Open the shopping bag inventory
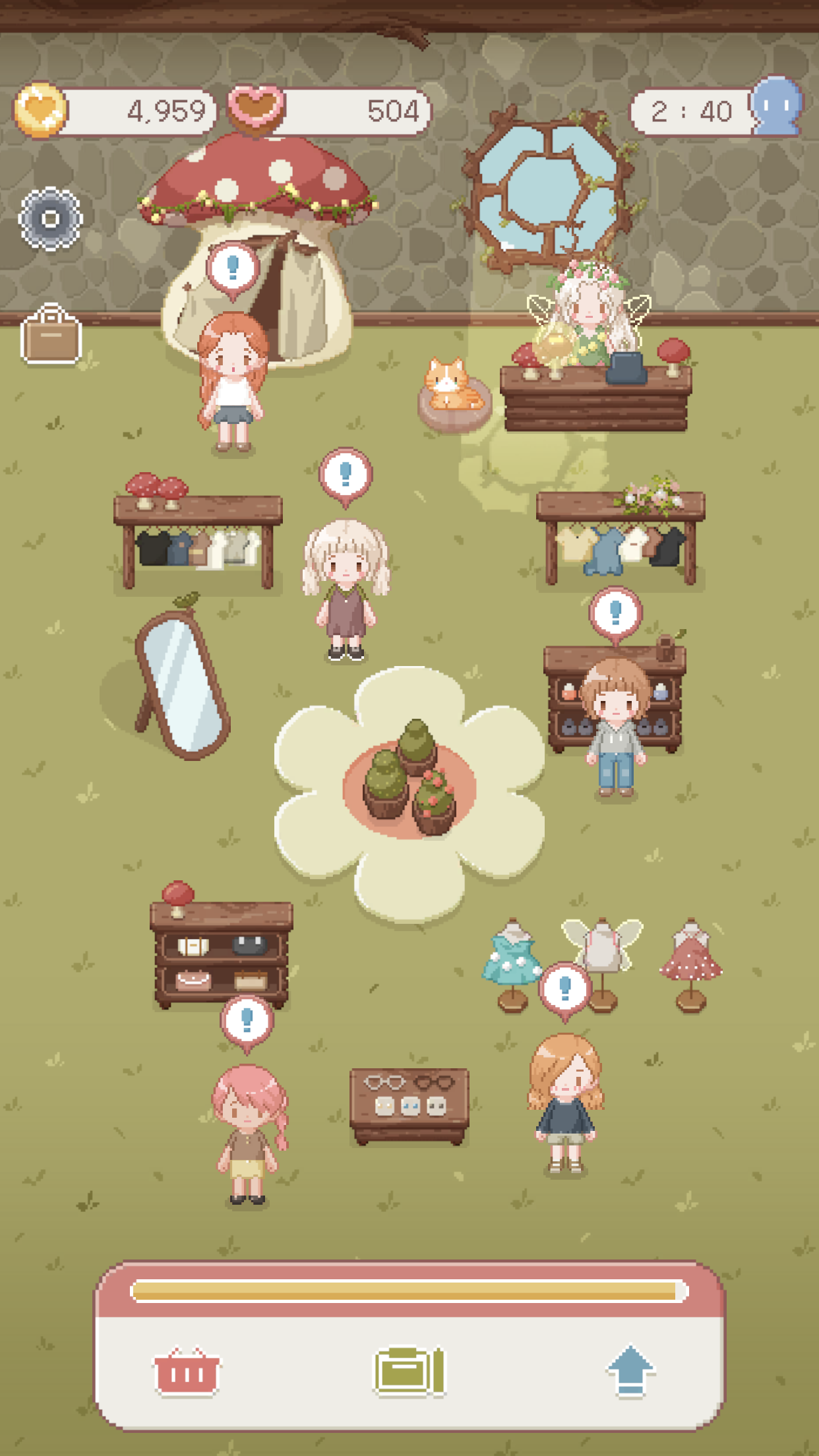 click(x=51, y=335)
